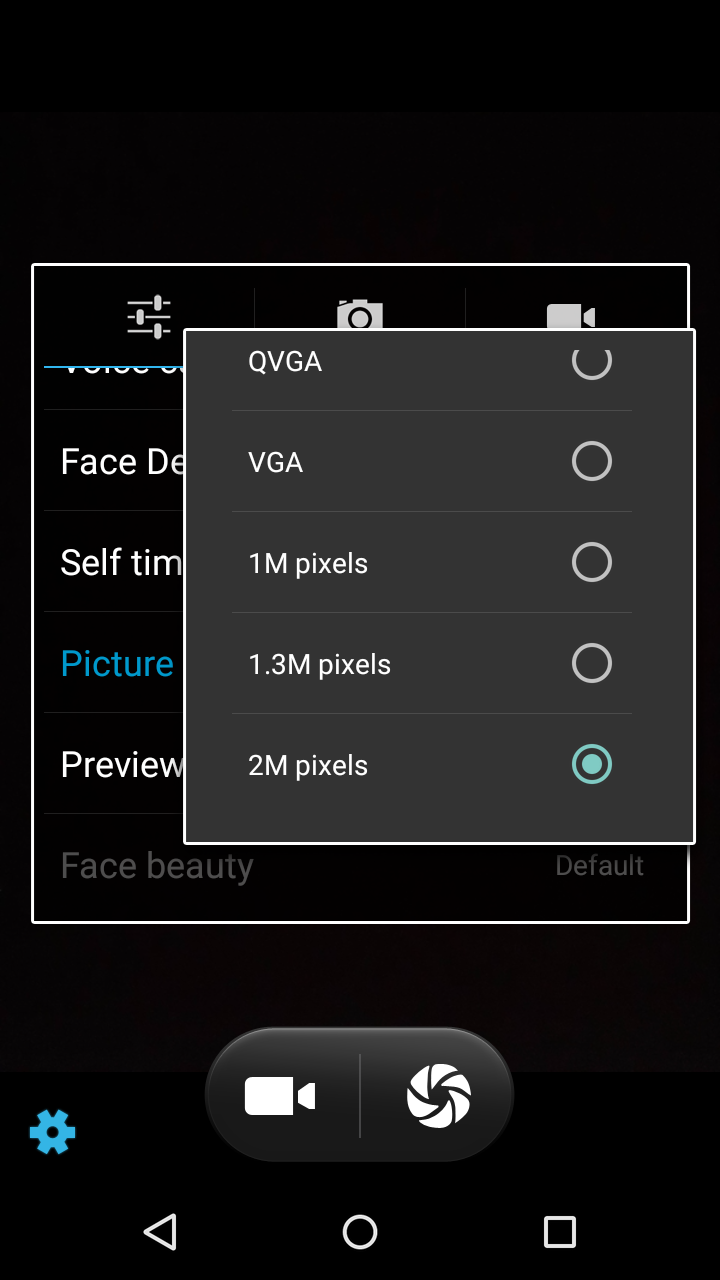Tap the highlighted Picture size entry
The height and width of the screenshot is (1280, 720).
click(x=117, y=663)
